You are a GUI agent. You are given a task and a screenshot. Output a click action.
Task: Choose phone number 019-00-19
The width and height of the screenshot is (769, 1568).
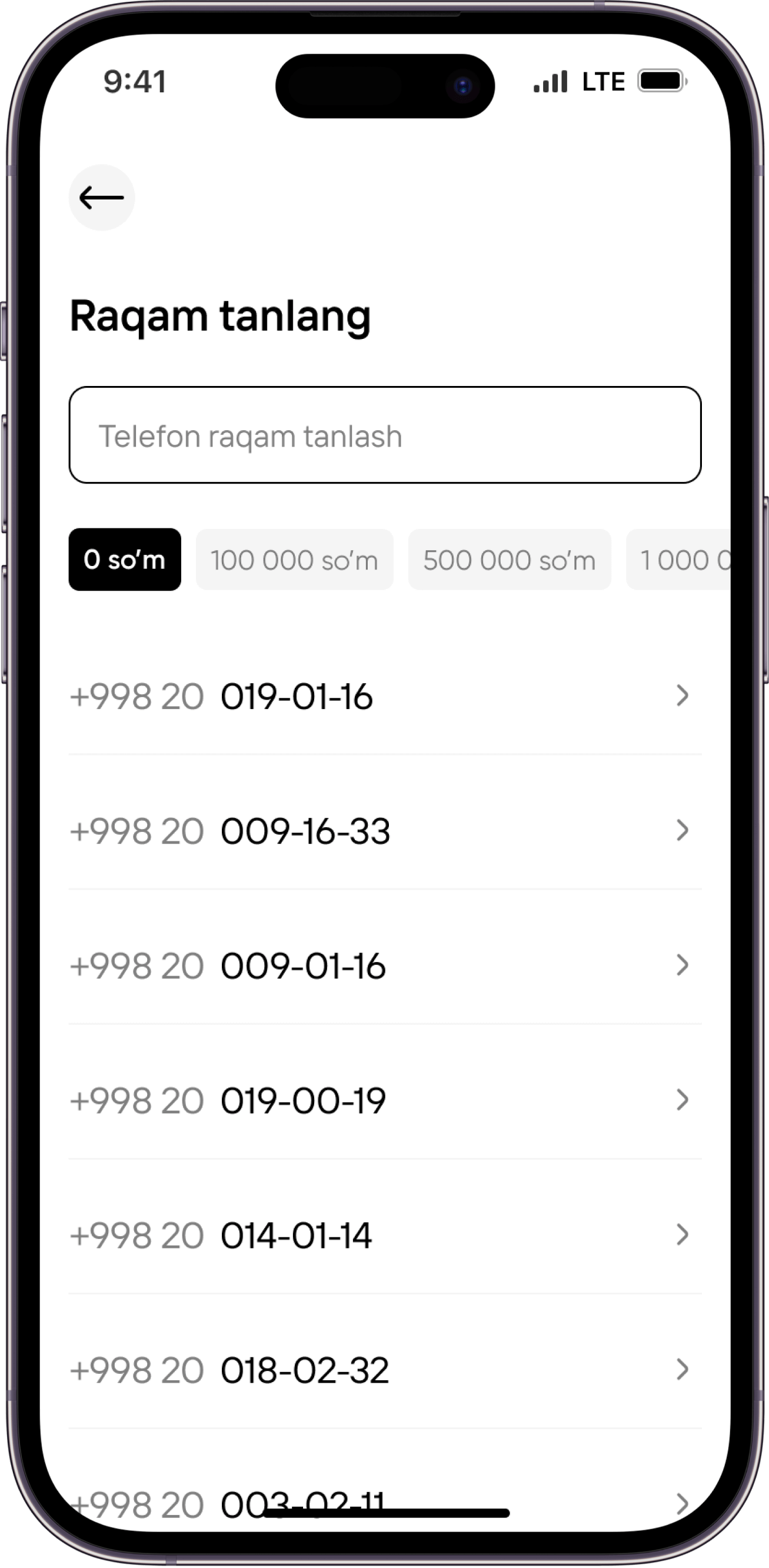(x=385, y=1100)
